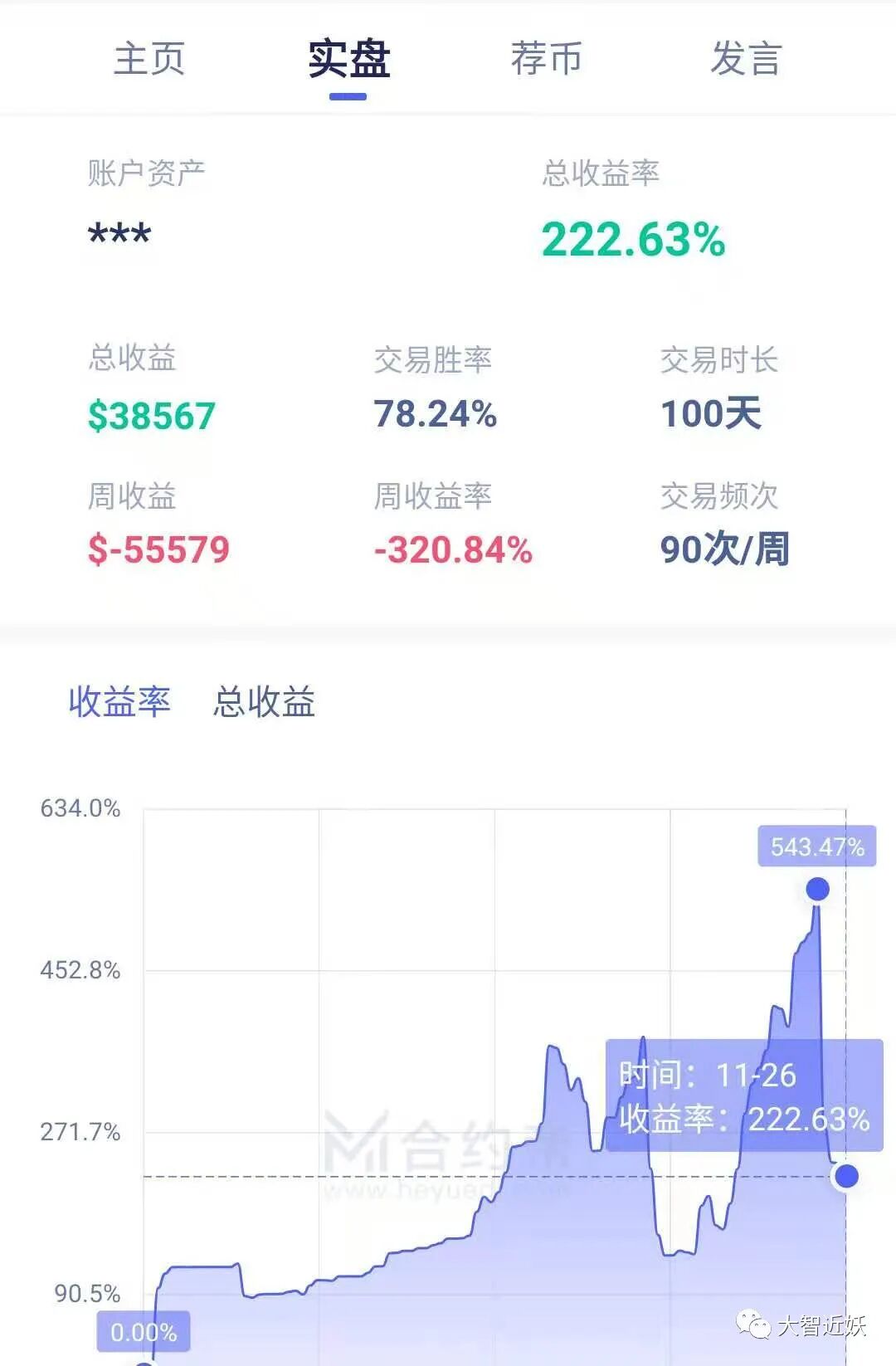Select the 实盘 tab
This screenshot has height=1366, width=896.
(348, 60)
